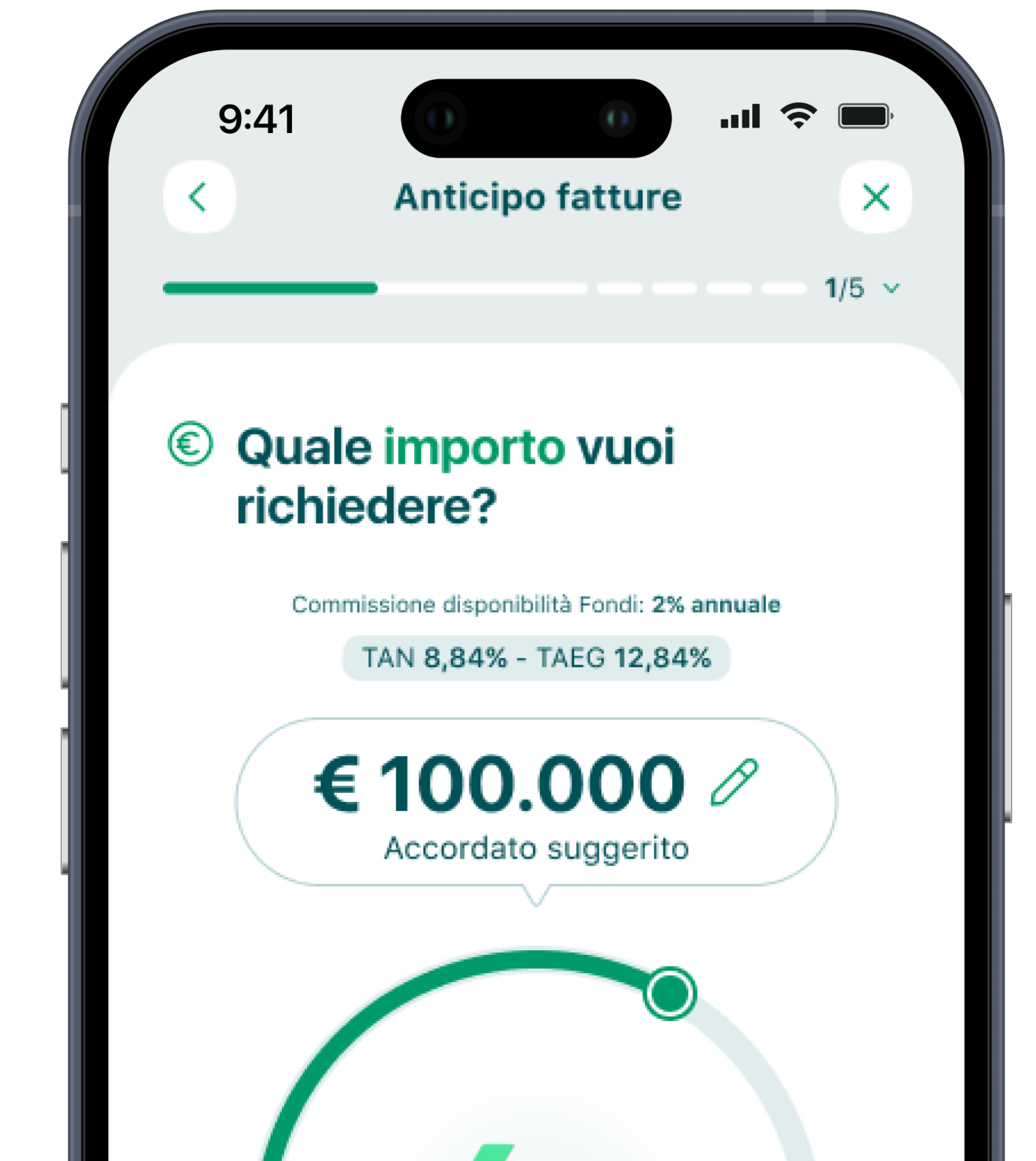The image size is (1036, 1161).
Task: Tap the circular amount slider handle
Action: [x=670, y=993]
